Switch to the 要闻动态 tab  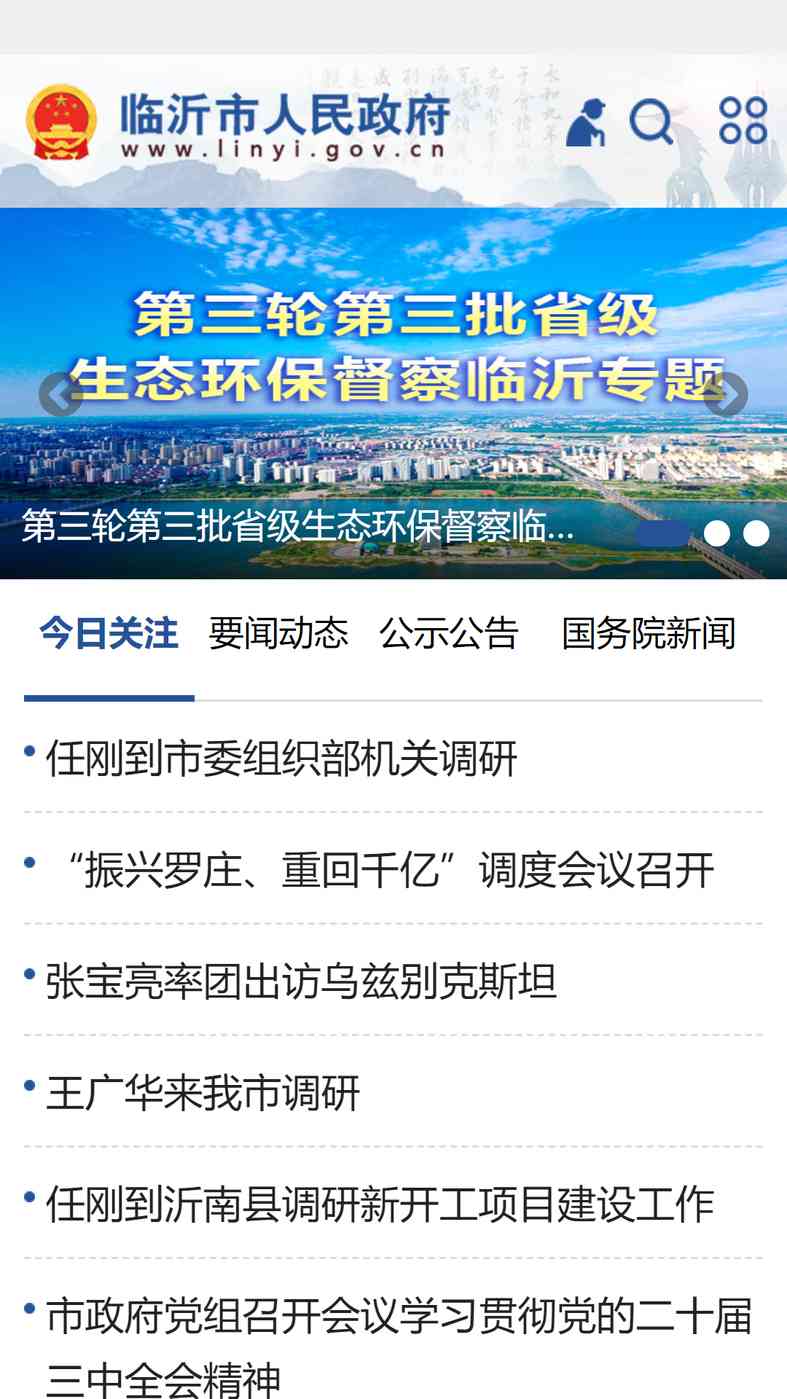tap(278, 633)
